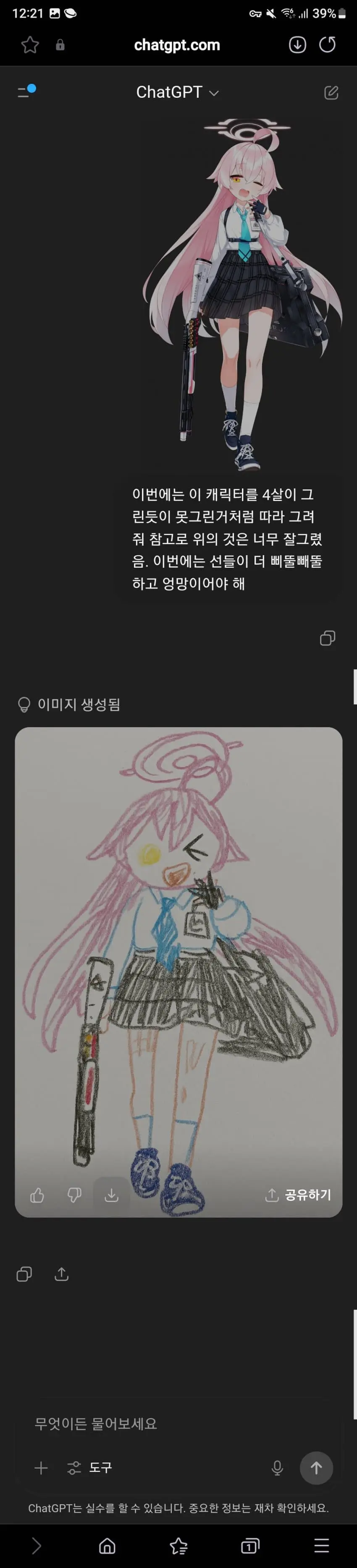The image size is (357, 1568).
Task: Like the generated image
Action: click(37, 1195)
